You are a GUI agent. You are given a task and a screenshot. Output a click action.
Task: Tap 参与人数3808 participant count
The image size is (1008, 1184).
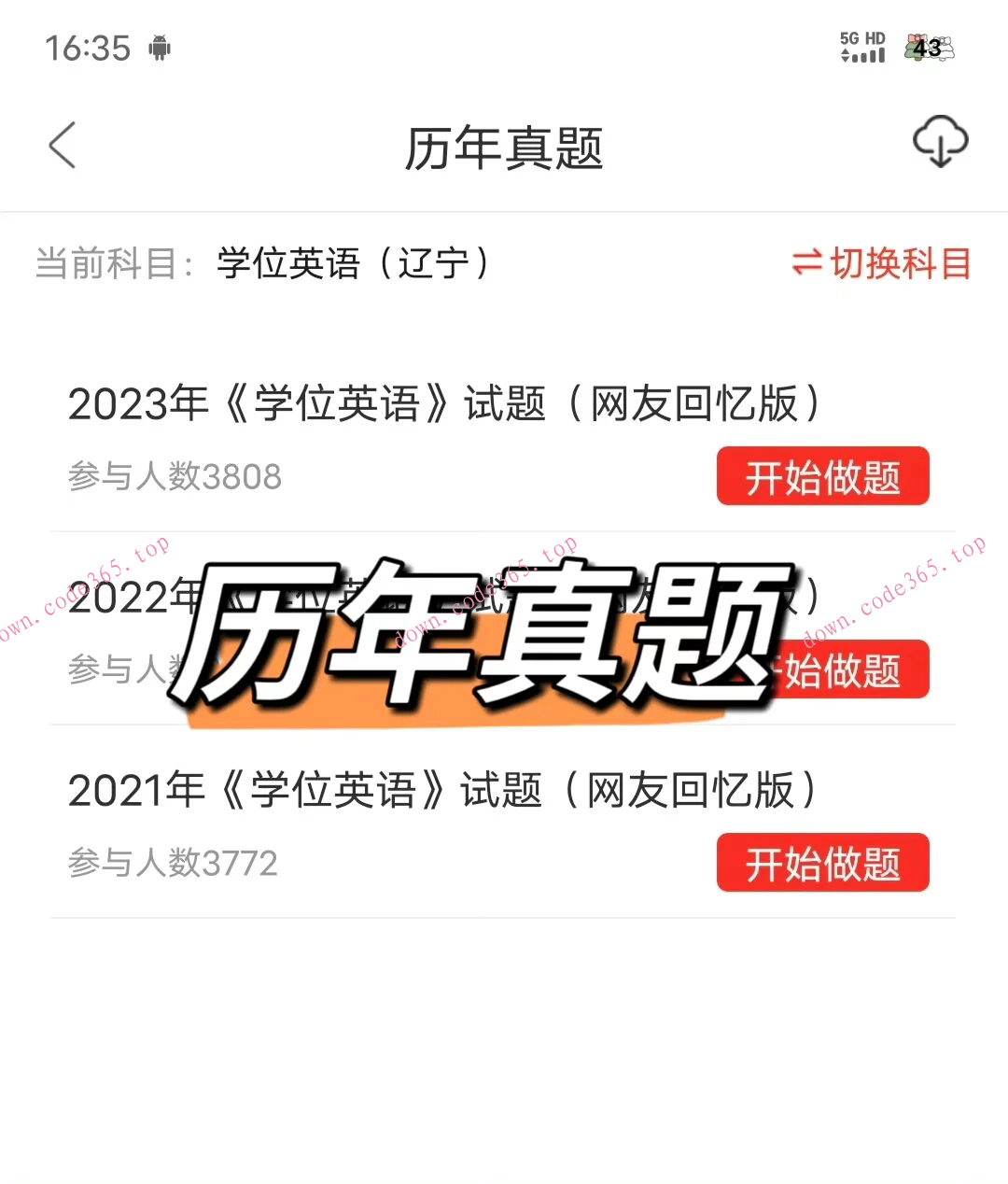click(174, 476)
